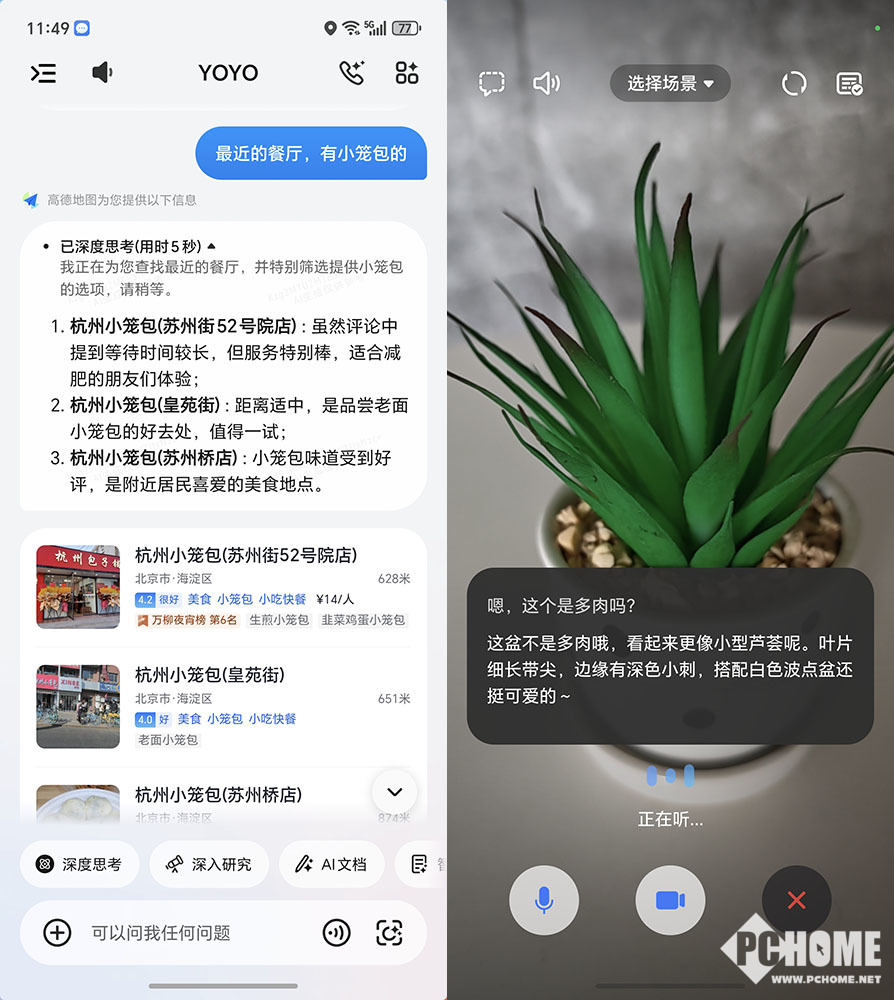Mute the microphone in video chat
Image resolution: width=894 pixels, height=1000 pixels.
(x=543, y=900)
